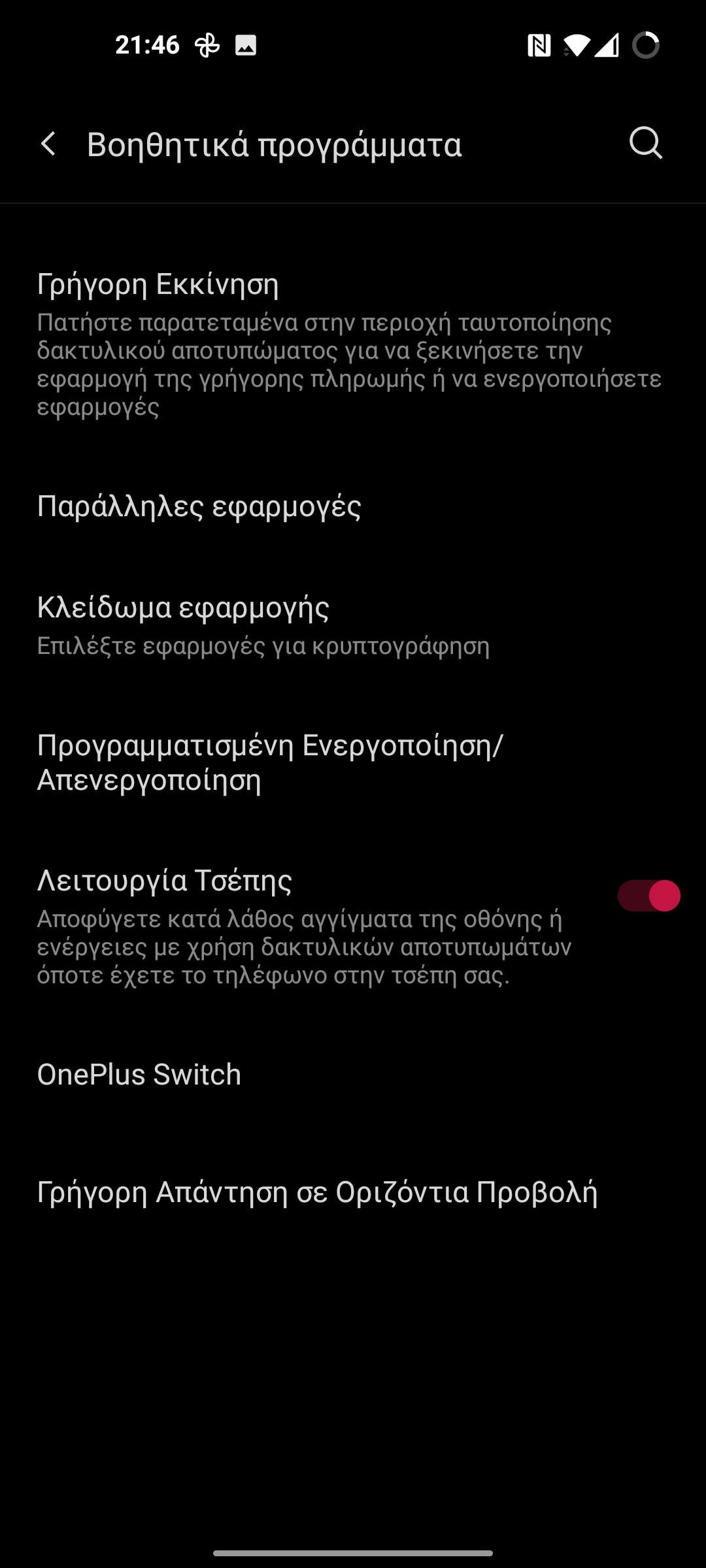This screenshot has width=706, height=1568.
Task: Open Κλείδωμα εφαρμογής
Action: click(353, 625)
